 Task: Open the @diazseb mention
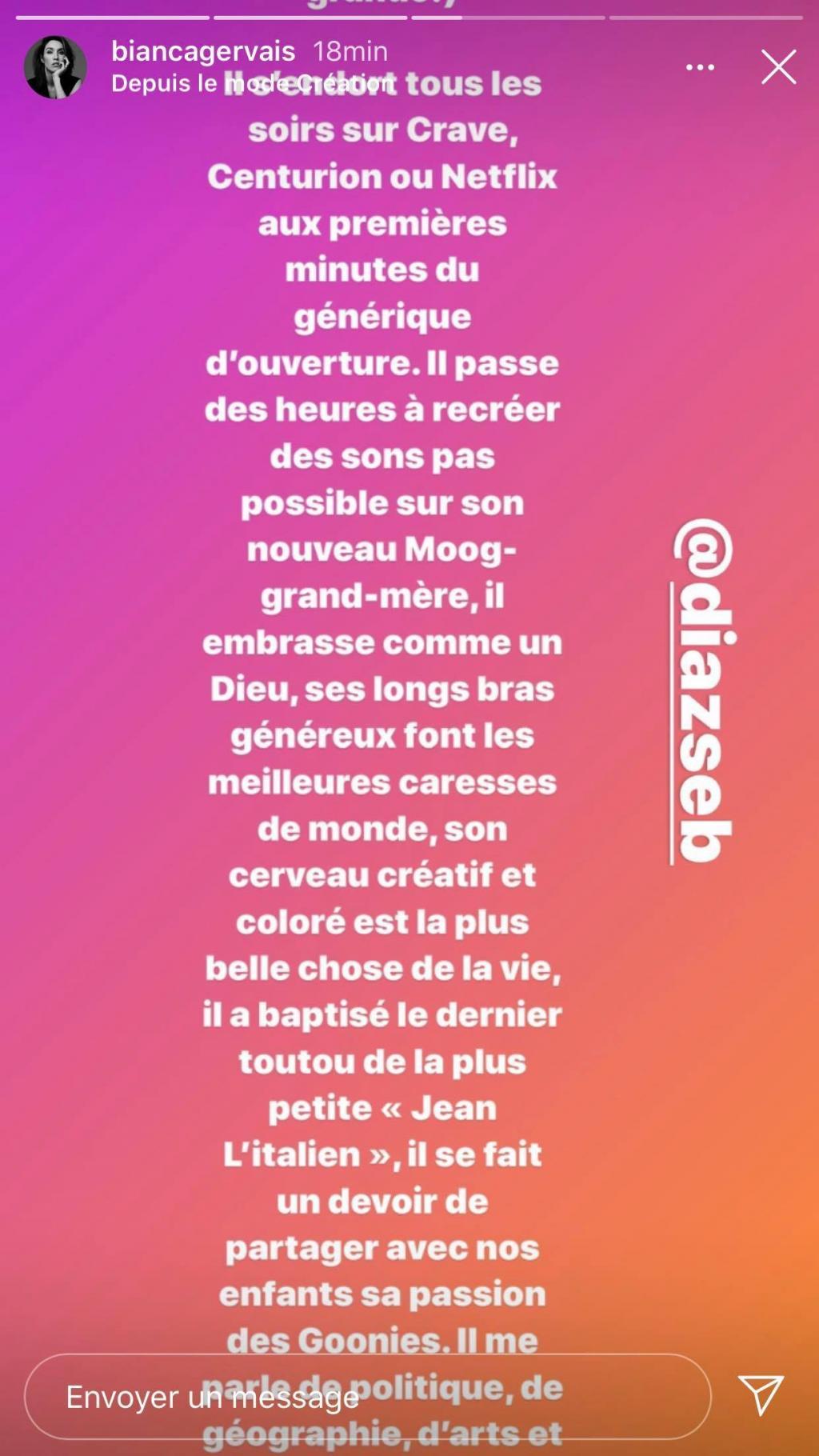702,691
